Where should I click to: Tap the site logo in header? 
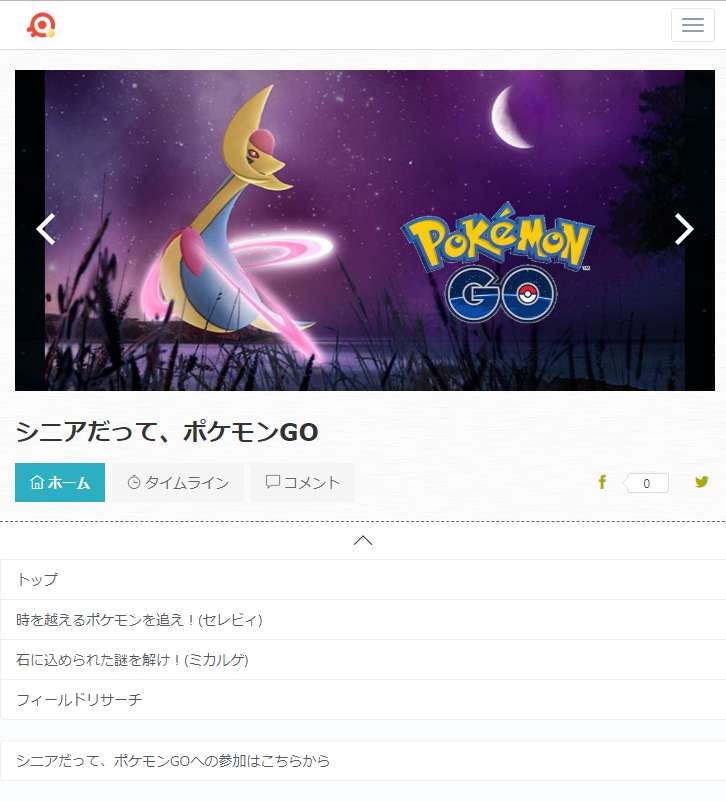(41, 25)
